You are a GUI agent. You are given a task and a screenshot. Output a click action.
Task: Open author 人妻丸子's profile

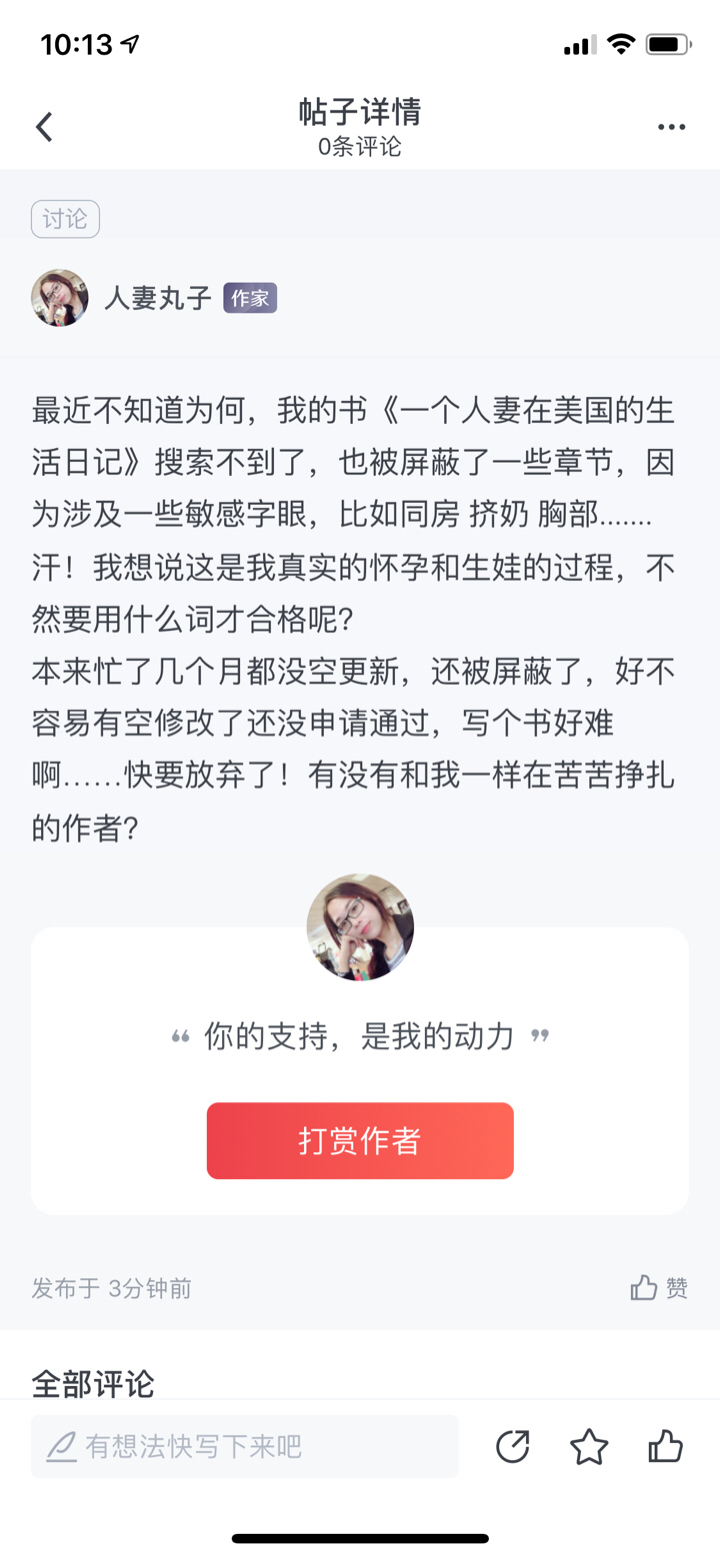pos(158,298)
